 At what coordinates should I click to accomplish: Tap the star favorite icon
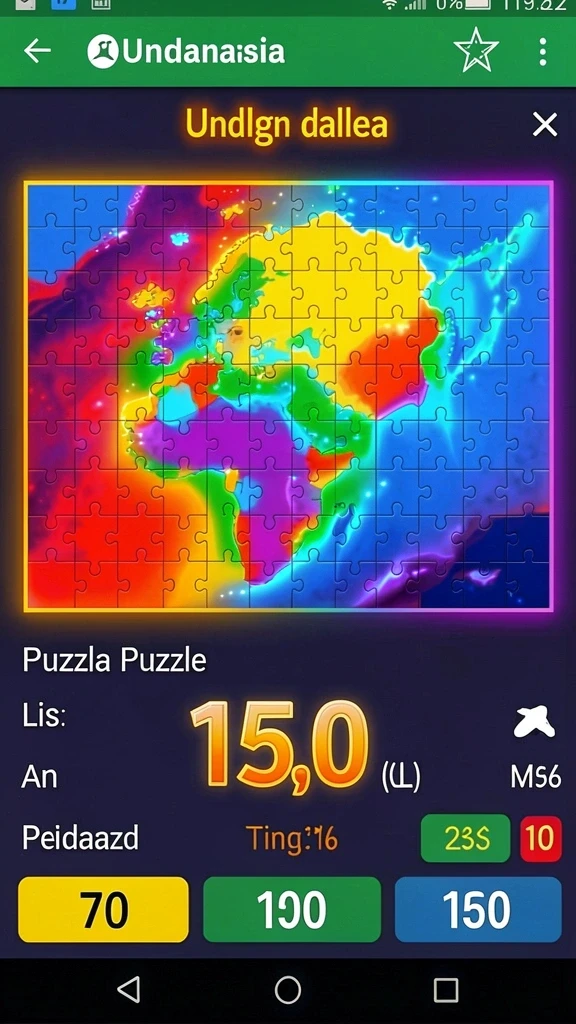coord(476,50)
